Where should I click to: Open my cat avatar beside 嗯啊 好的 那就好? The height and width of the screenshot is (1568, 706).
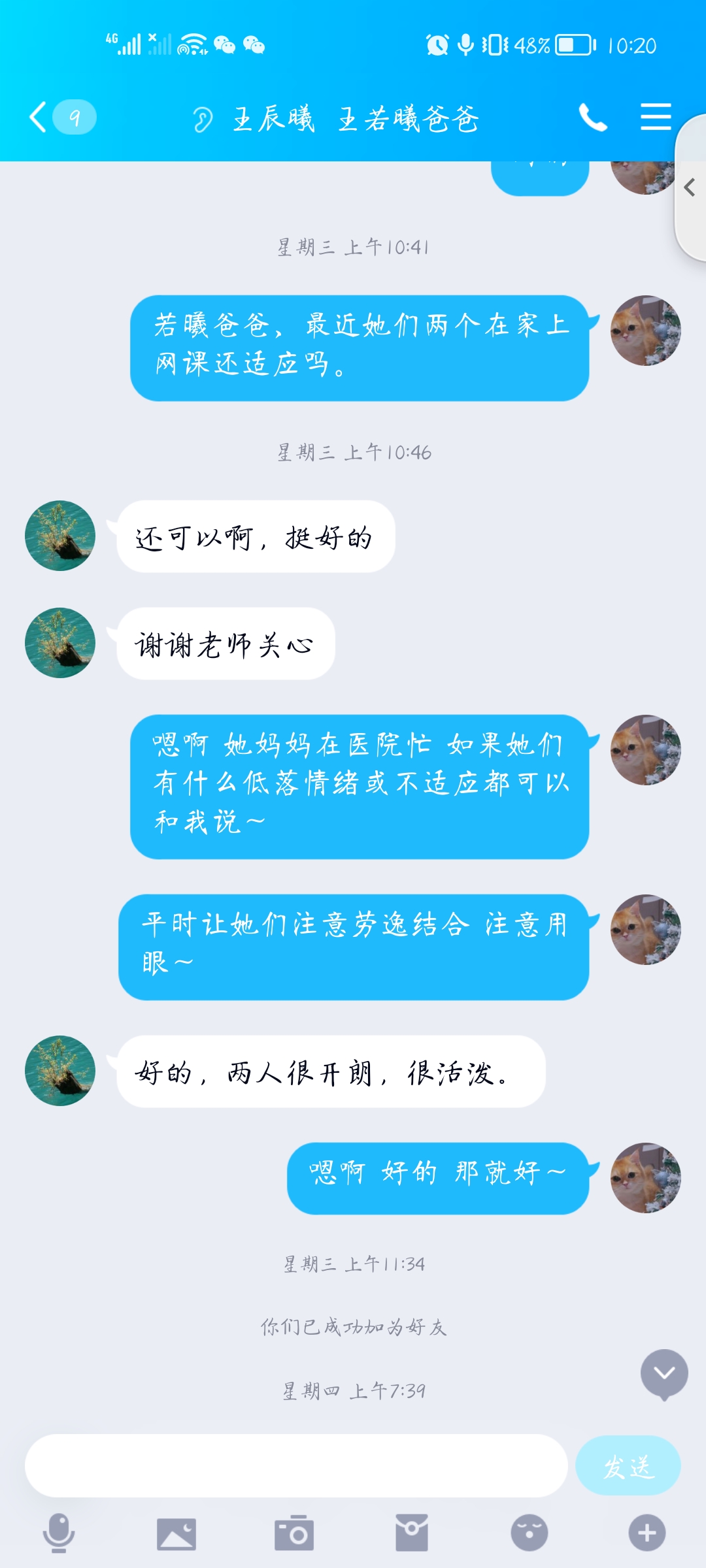click(x=645, y=1178)
